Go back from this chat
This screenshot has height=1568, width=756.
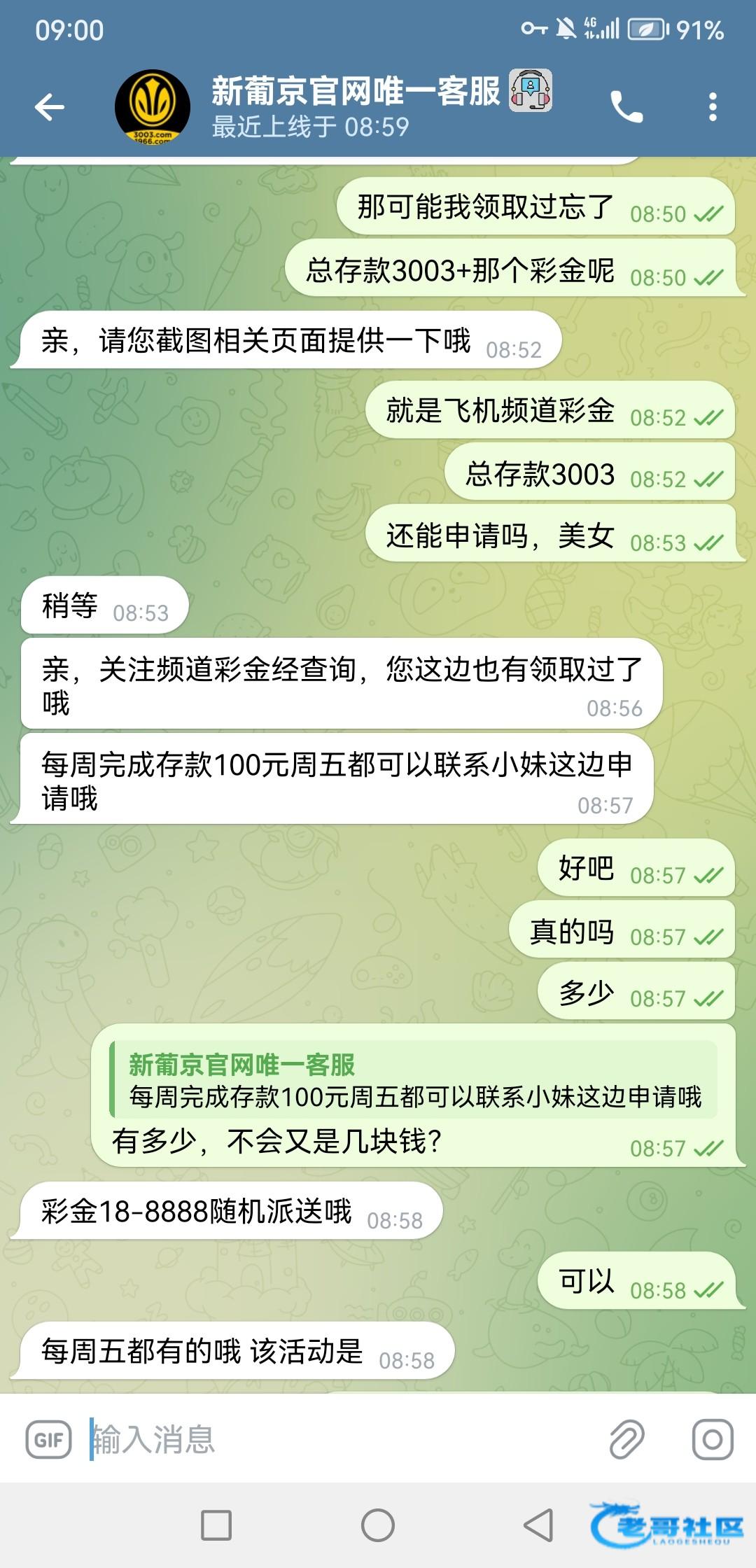49,107
